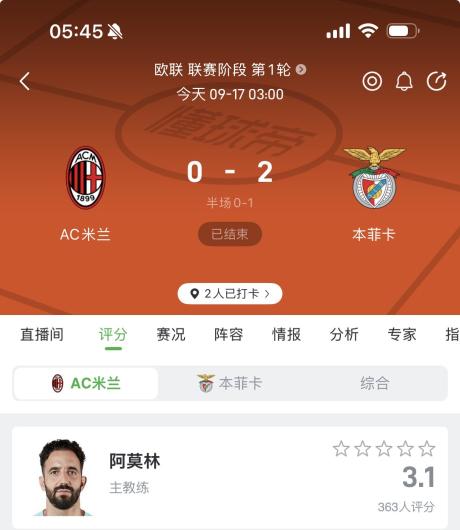Select the 评分 tab
This screenshot has height=530, width=460.
click(113, 334)
